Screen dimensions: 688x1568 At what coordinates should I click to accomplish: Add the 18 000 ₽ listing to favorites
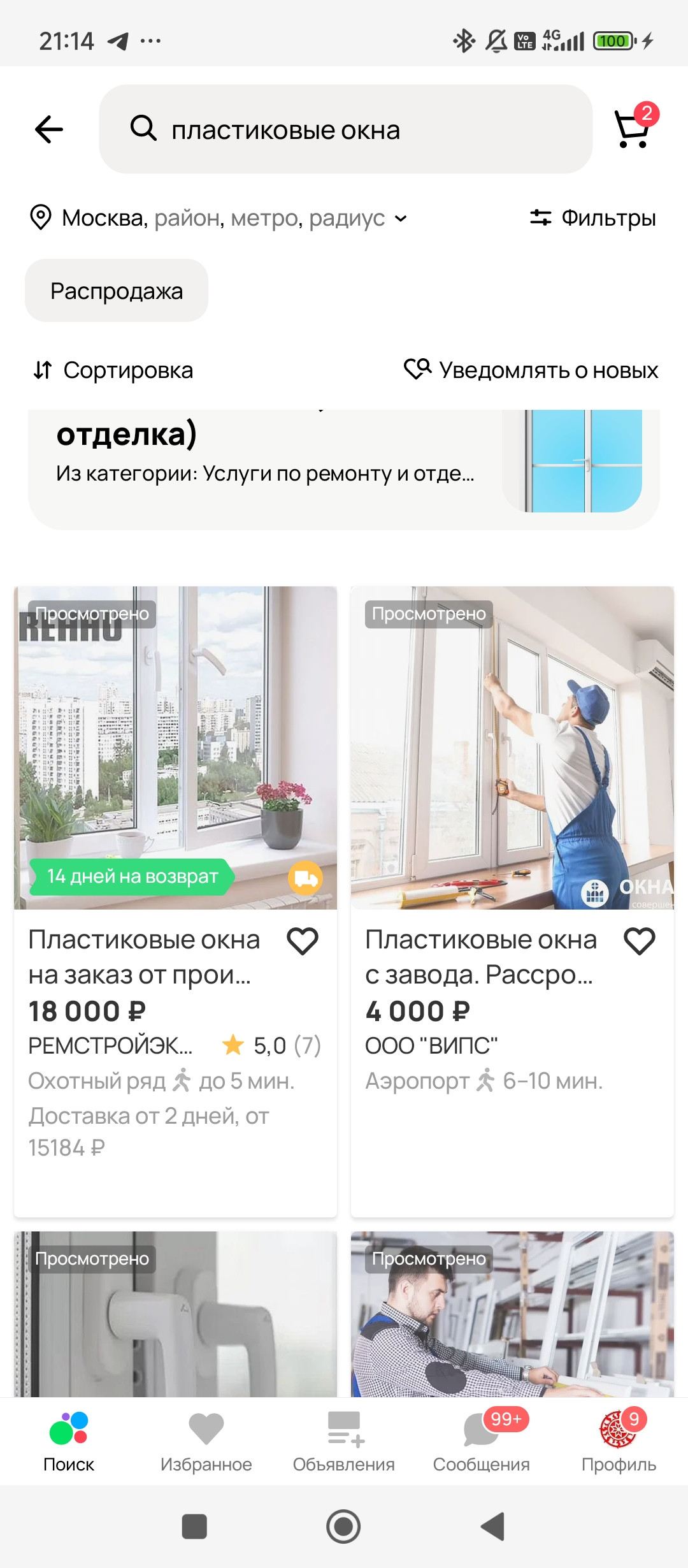pos(303,941)
